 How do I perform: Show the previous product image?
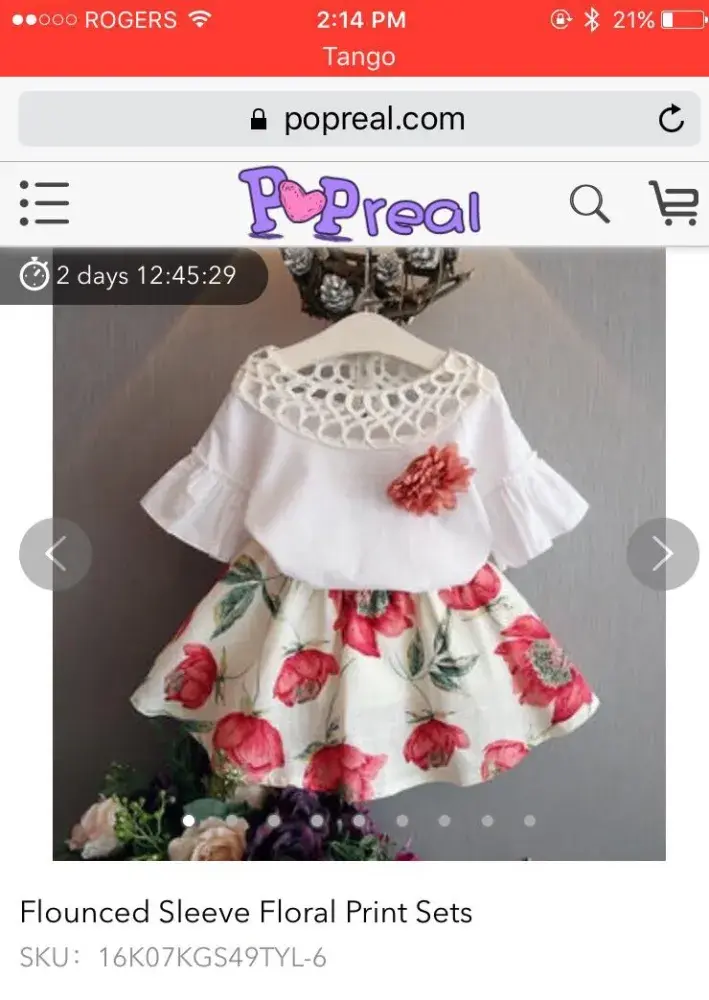[55, 554]
